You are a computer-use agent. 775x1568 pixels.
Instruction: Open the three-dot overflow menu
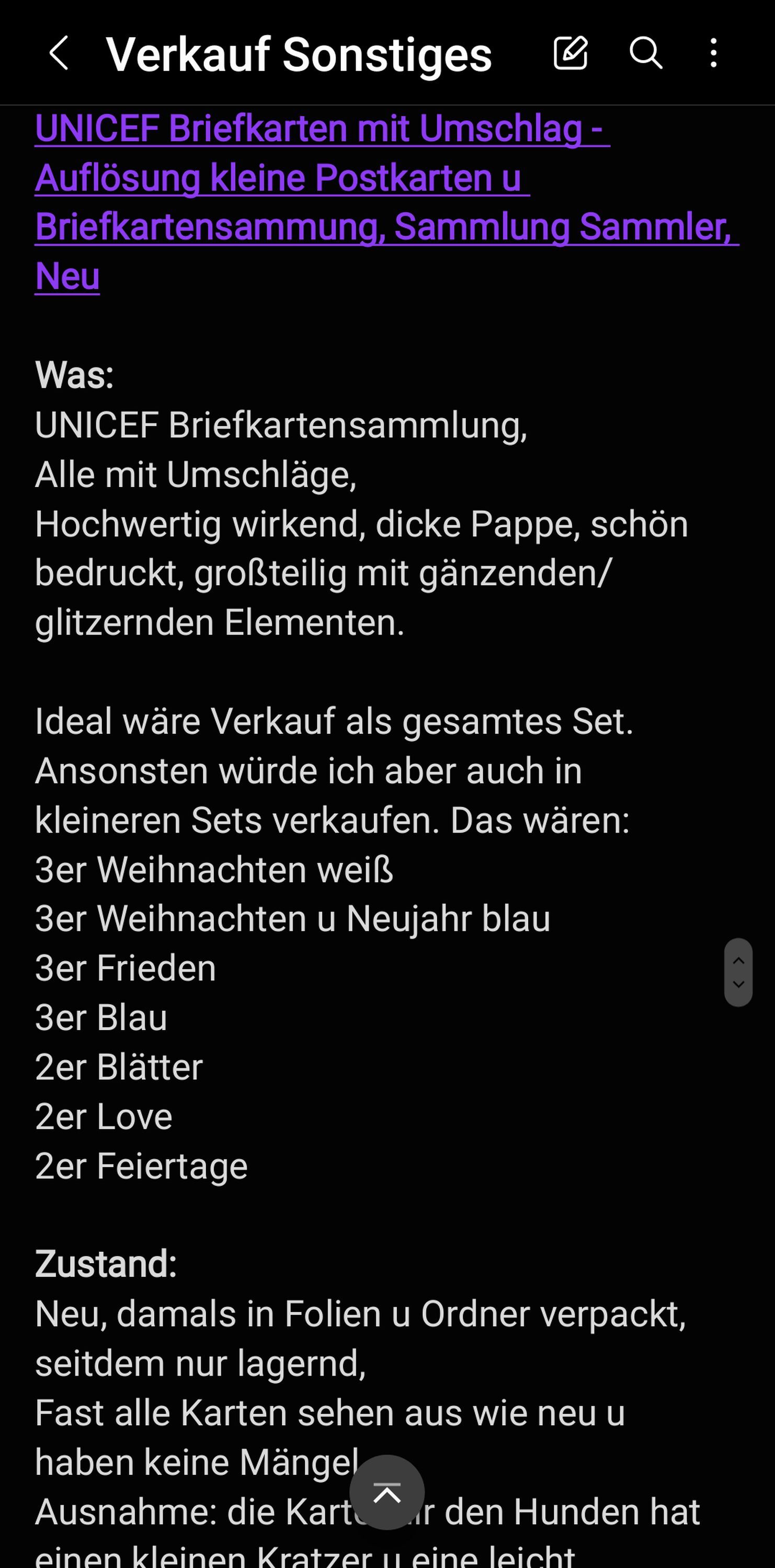coord(713,53)
